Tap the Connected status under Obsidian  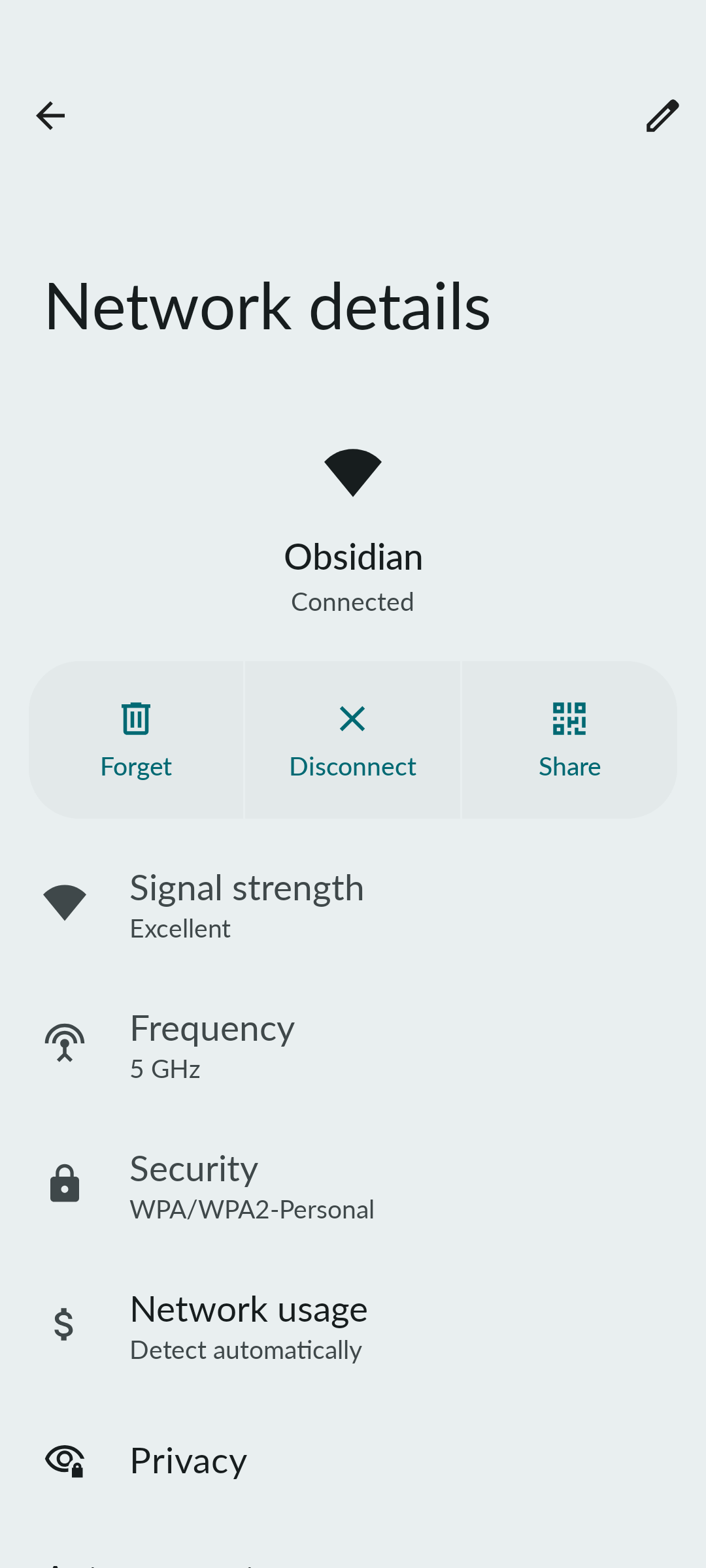352,602
